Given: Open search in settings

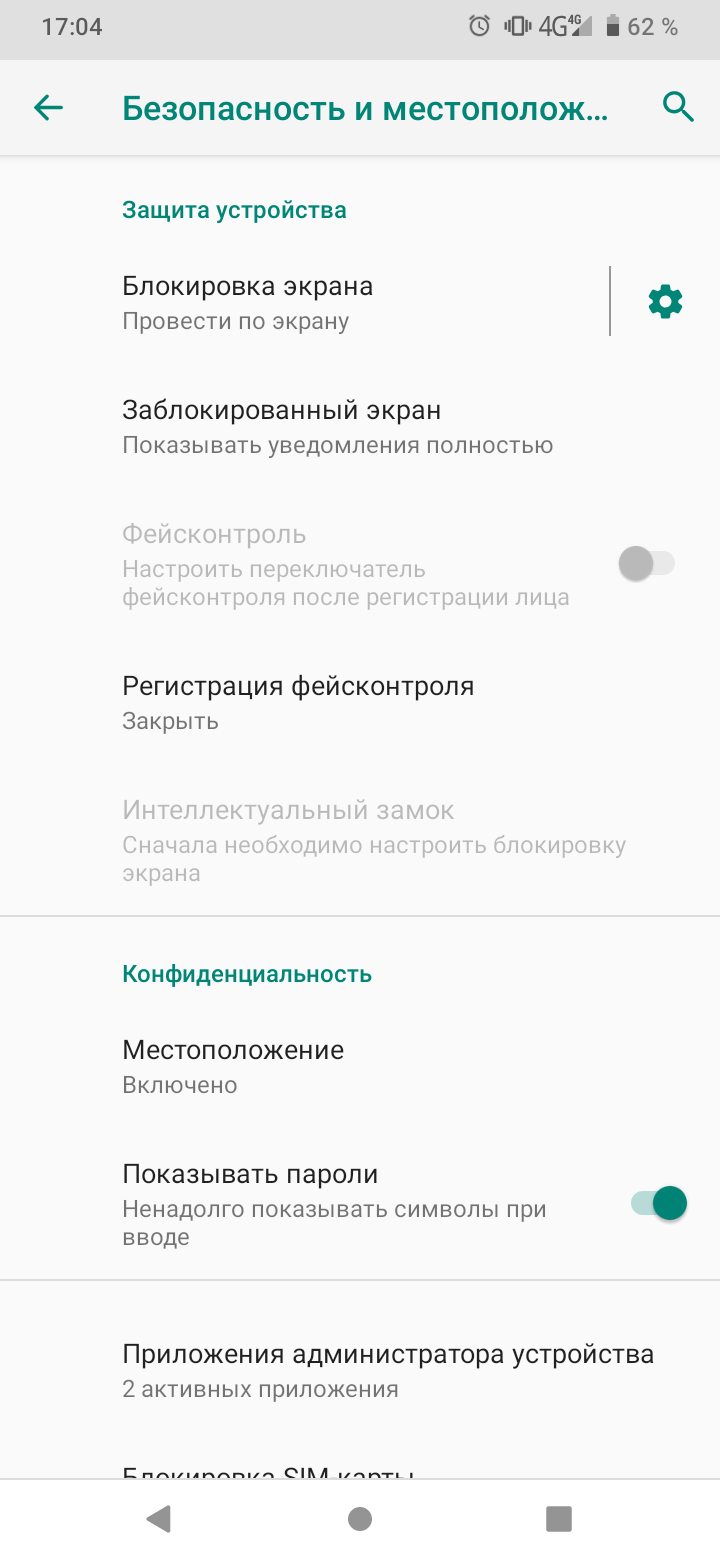Looking at the screenshot, I should pos(678,108).
